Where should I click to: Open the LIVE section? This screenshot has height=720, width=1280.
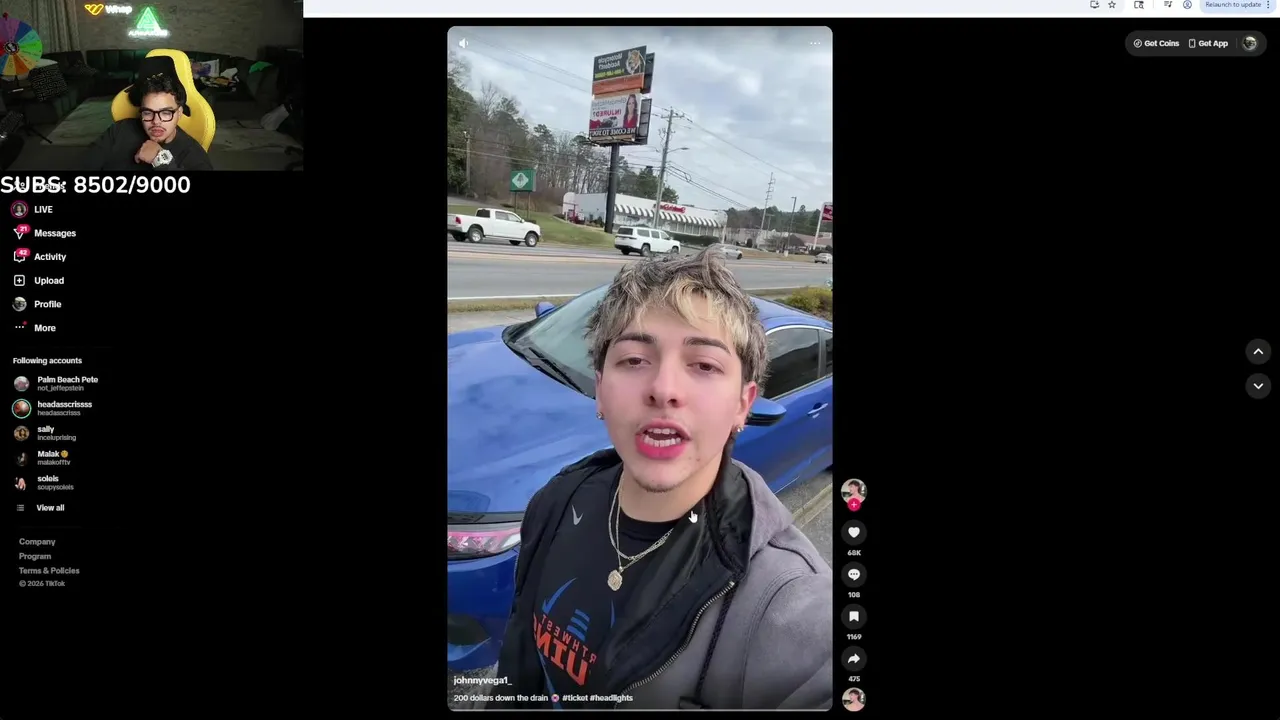(x=43, y=210)
